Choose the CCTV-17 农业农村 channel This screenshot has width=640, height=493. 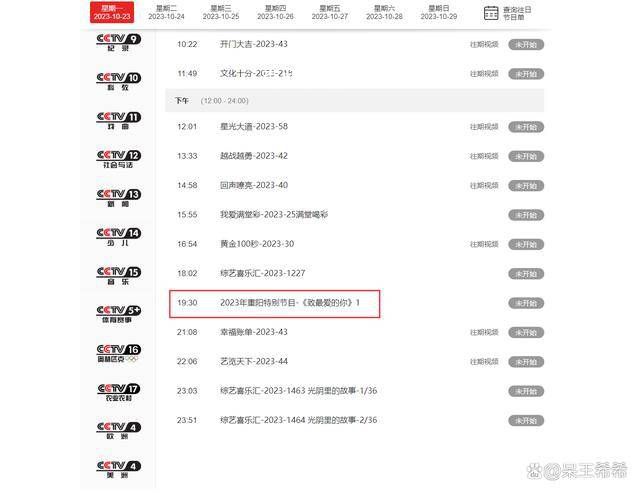pyautogui.click(x=118, y=392)
